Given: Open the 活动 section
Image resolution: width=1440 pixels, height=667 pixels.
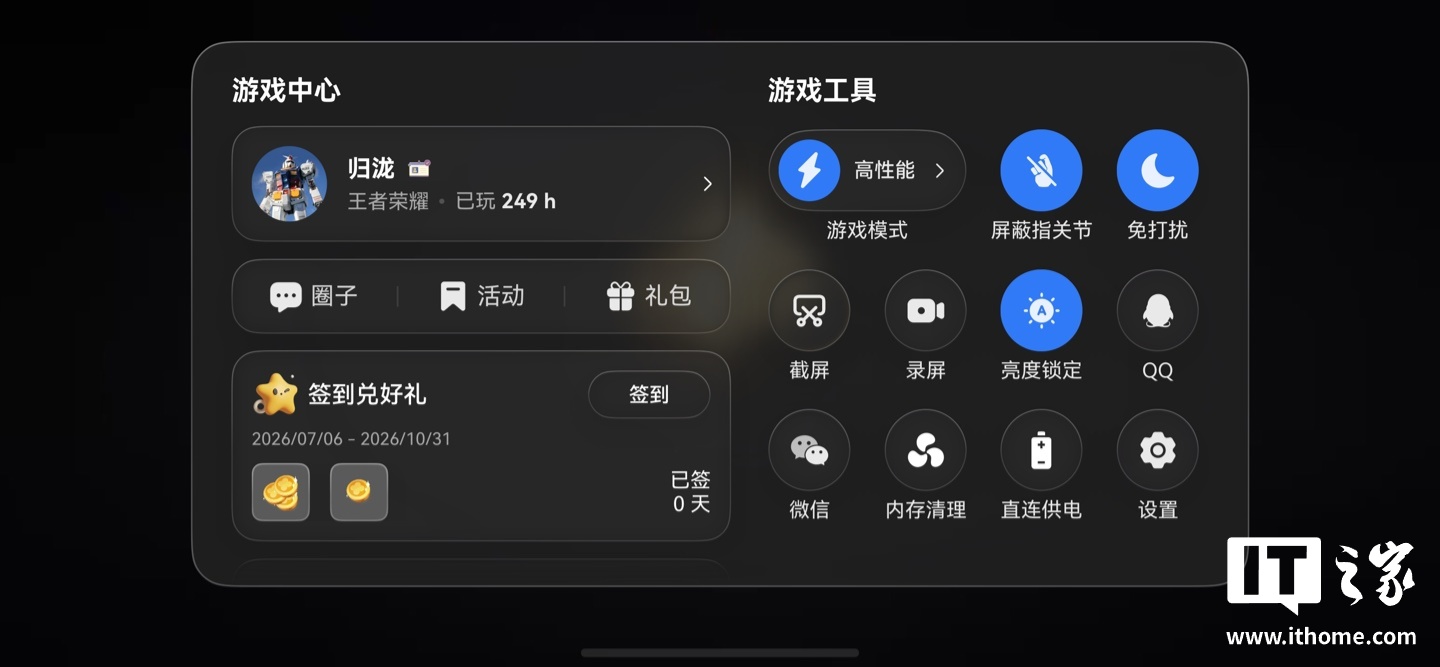Looking at the screenshot, I should click(482, 296).
